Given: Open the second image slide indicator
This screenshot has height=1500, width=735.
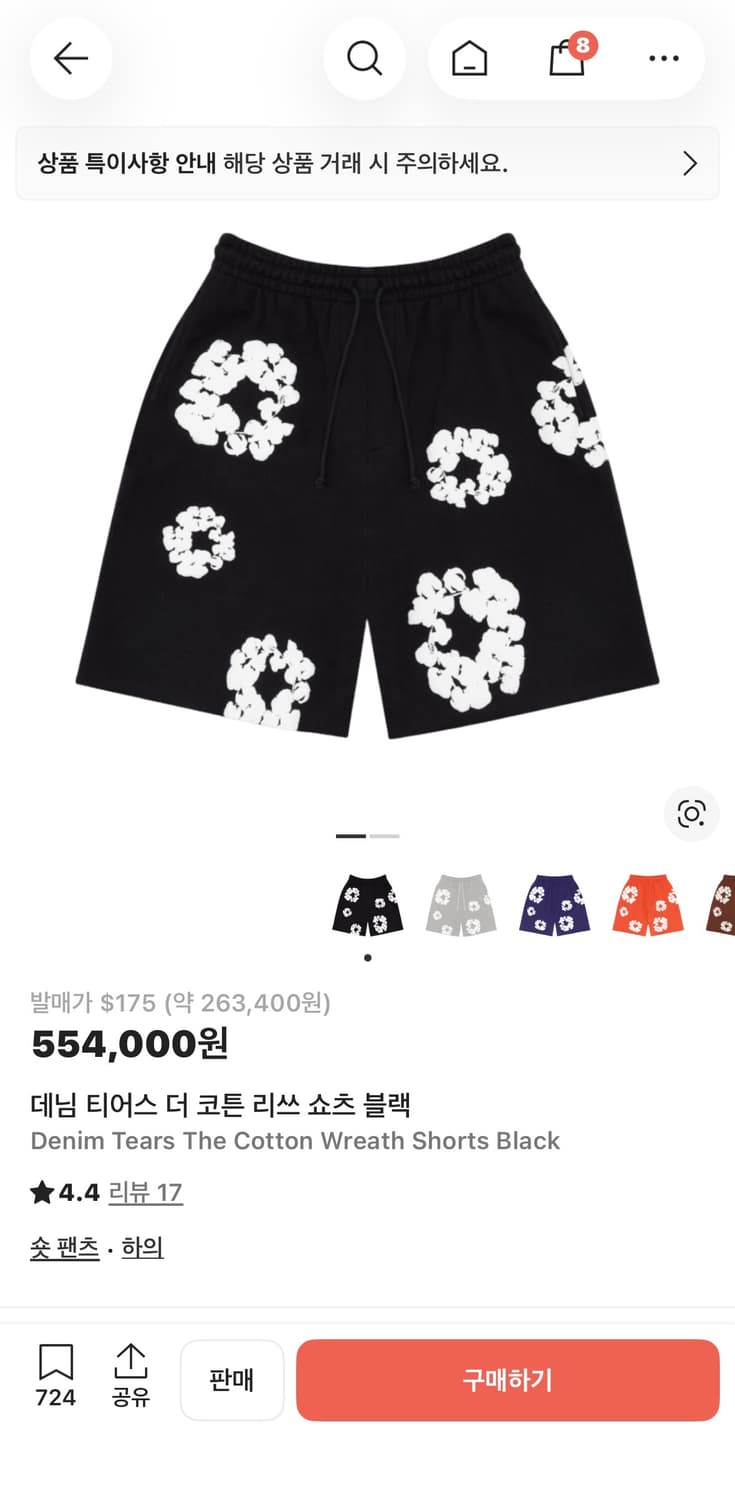Looking at the screenshot, I should pos(384,835).
